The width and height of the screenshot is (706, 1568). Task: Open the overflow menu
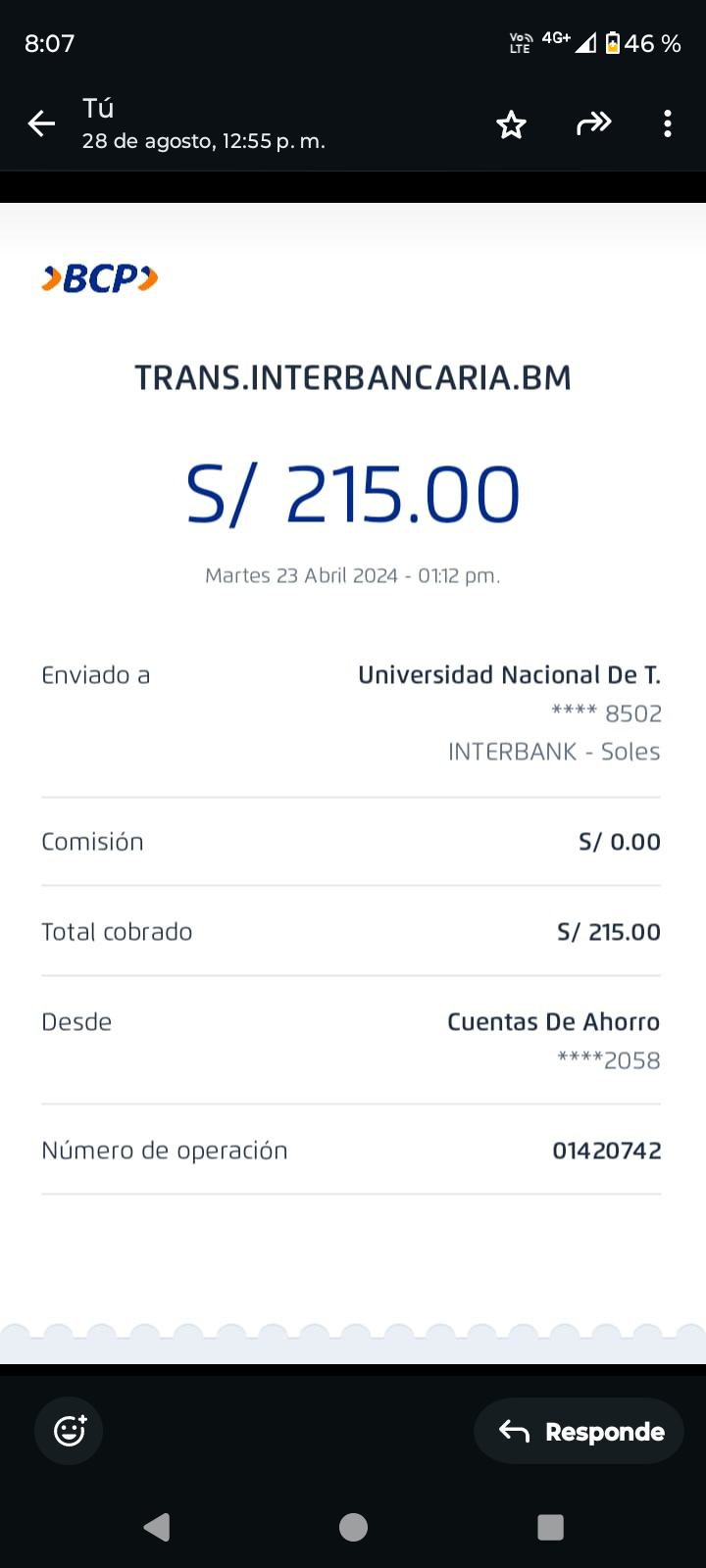pyautogui.click(x=667, y=123)
